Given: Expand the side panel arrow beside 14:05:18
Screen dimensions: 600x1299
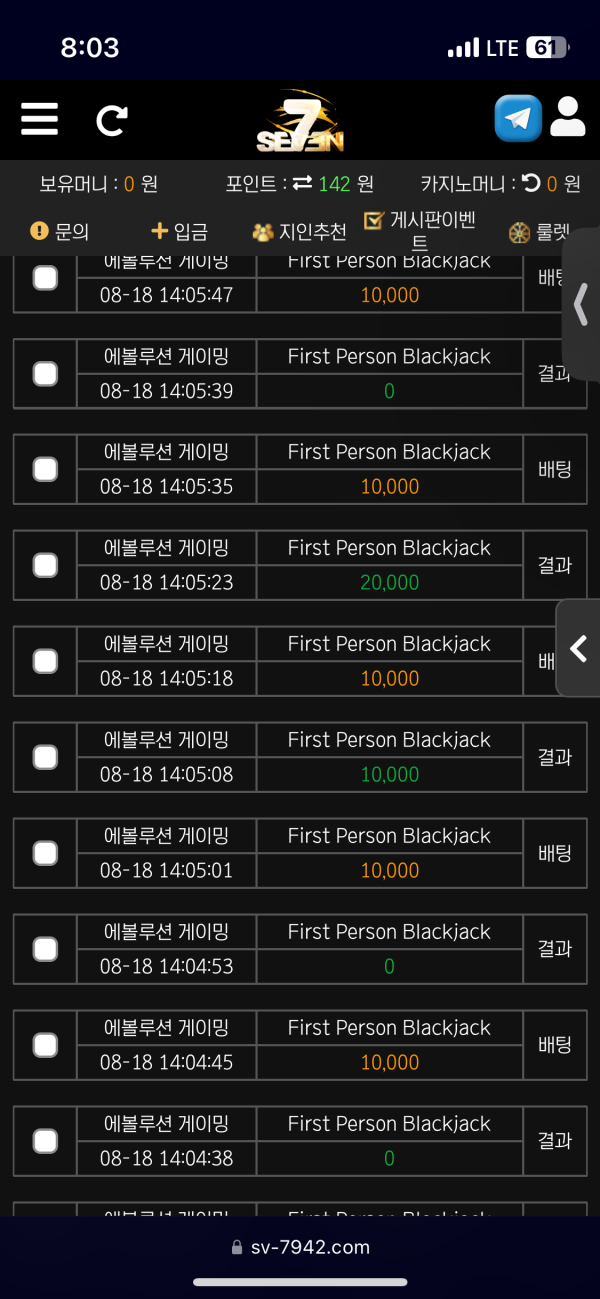Looking at the screenshot, I should pyautogui.click(x=579, y=648).
